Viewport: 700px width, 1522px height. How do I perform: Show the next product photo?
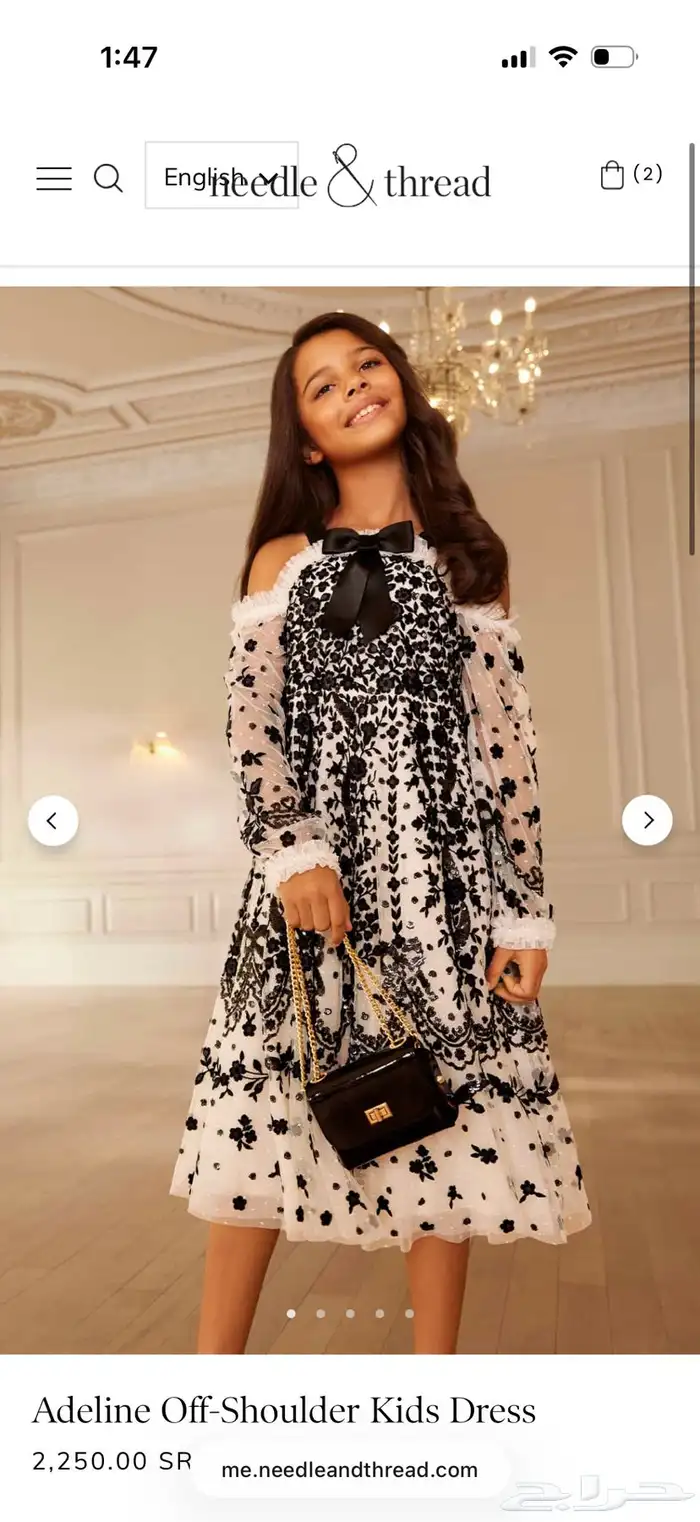click(x=647, y=820)
